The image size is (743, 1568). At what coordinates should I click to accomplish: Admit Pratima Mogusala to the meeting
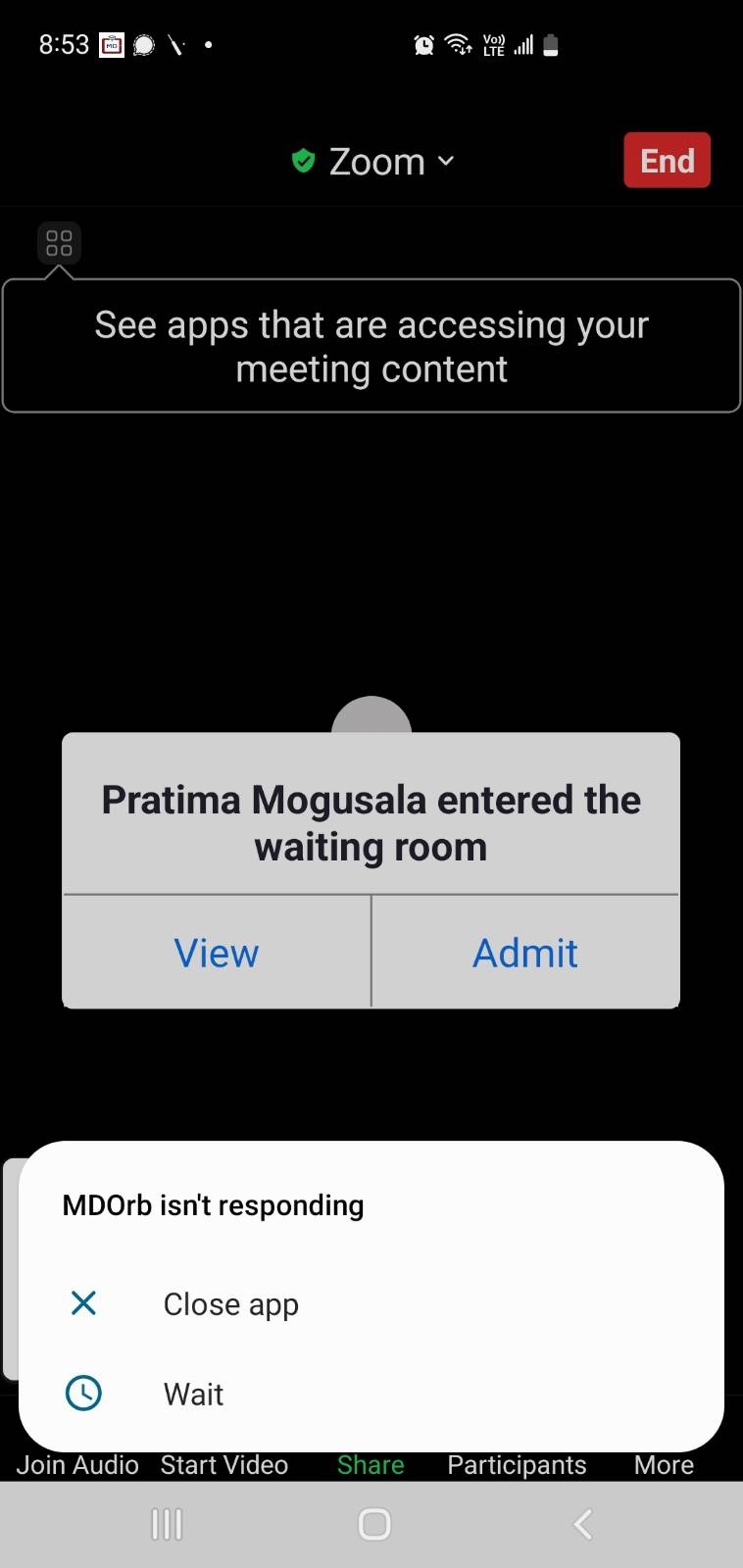click(x=525, y=953)
